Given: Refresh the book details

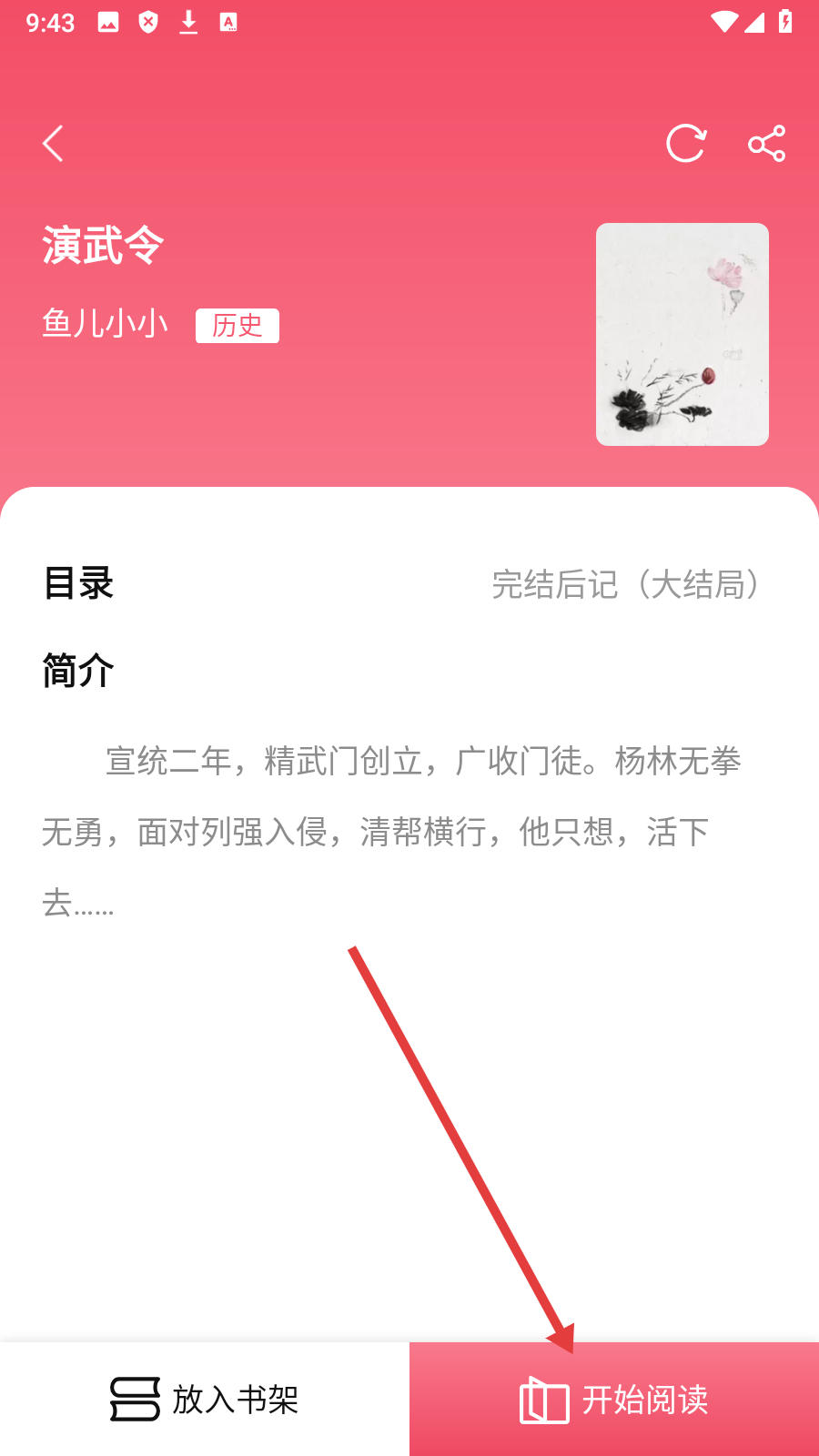Looking at the screenshot, I should [685, 144].
